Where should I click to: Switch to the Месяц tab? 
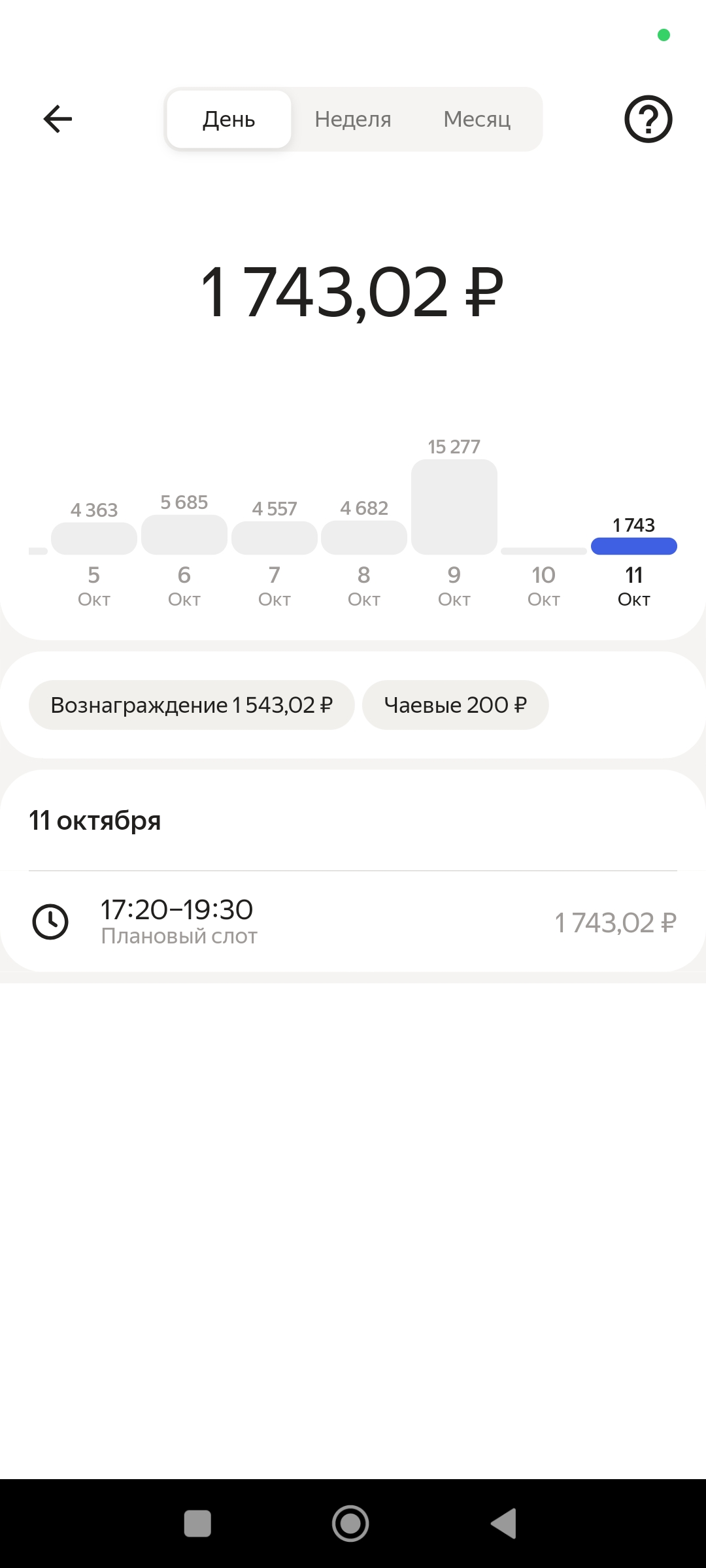click(x=477, y=119)
